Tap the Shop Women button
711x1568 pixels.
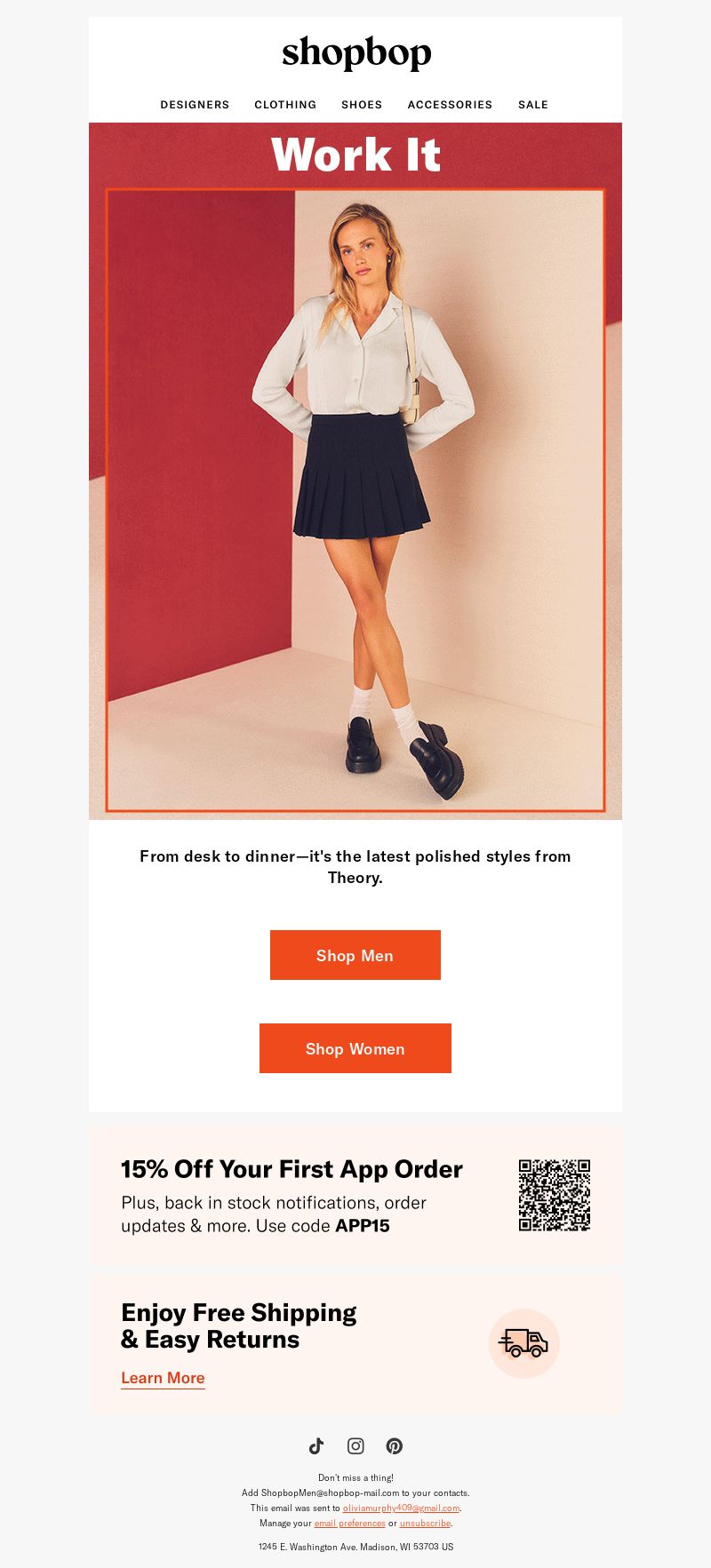click(x=355, y=1048)
